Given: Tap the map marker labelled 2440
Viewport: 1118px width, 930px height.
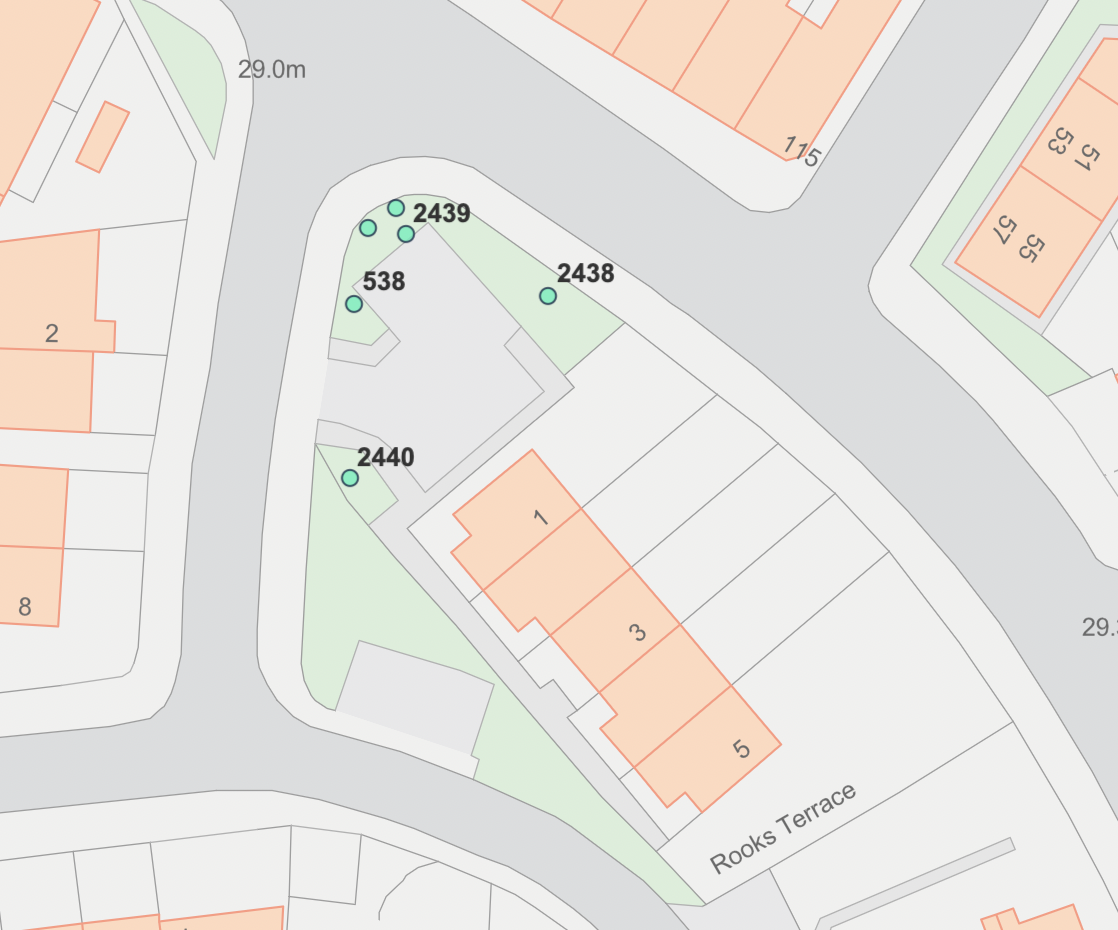Looking at the screenshot, I should click(350, 478).
